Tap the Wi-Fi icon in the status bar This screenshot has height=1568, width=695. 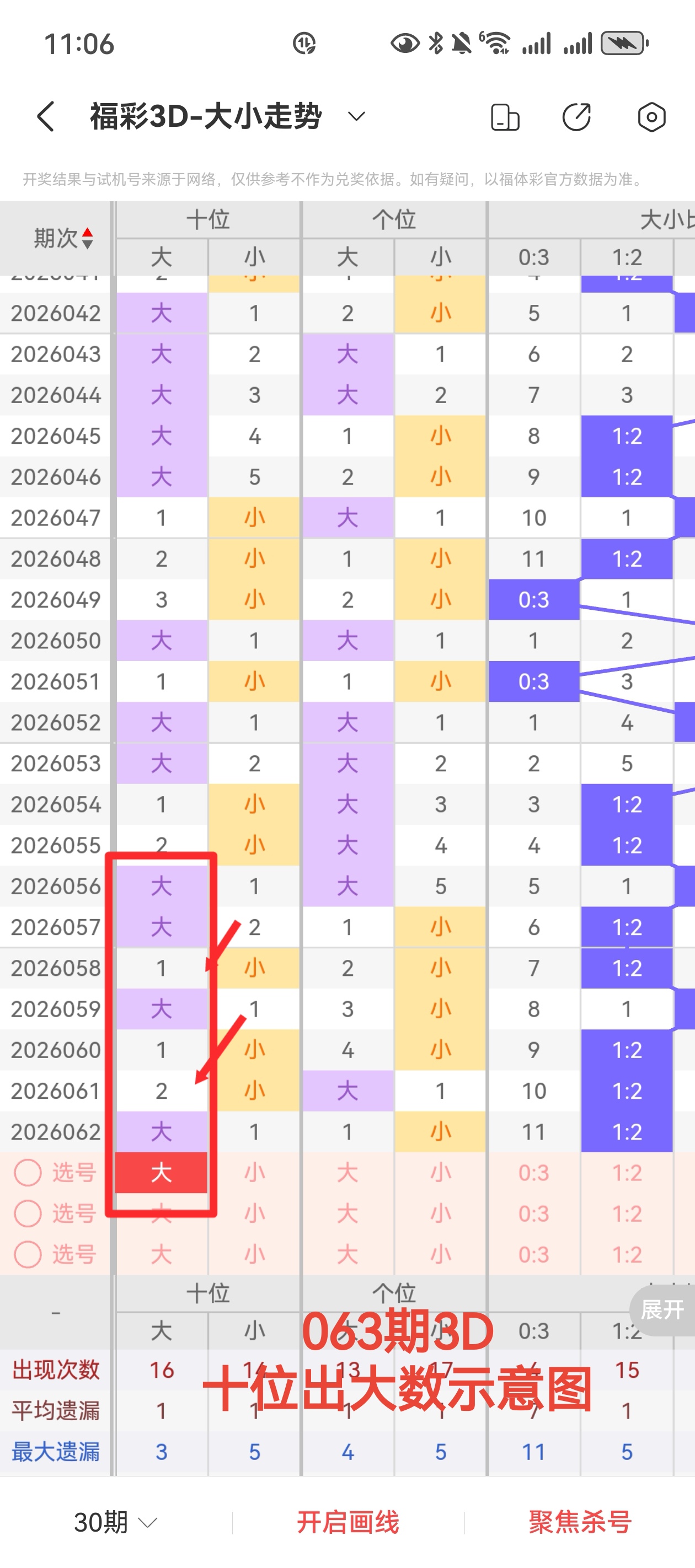point(496,42)
